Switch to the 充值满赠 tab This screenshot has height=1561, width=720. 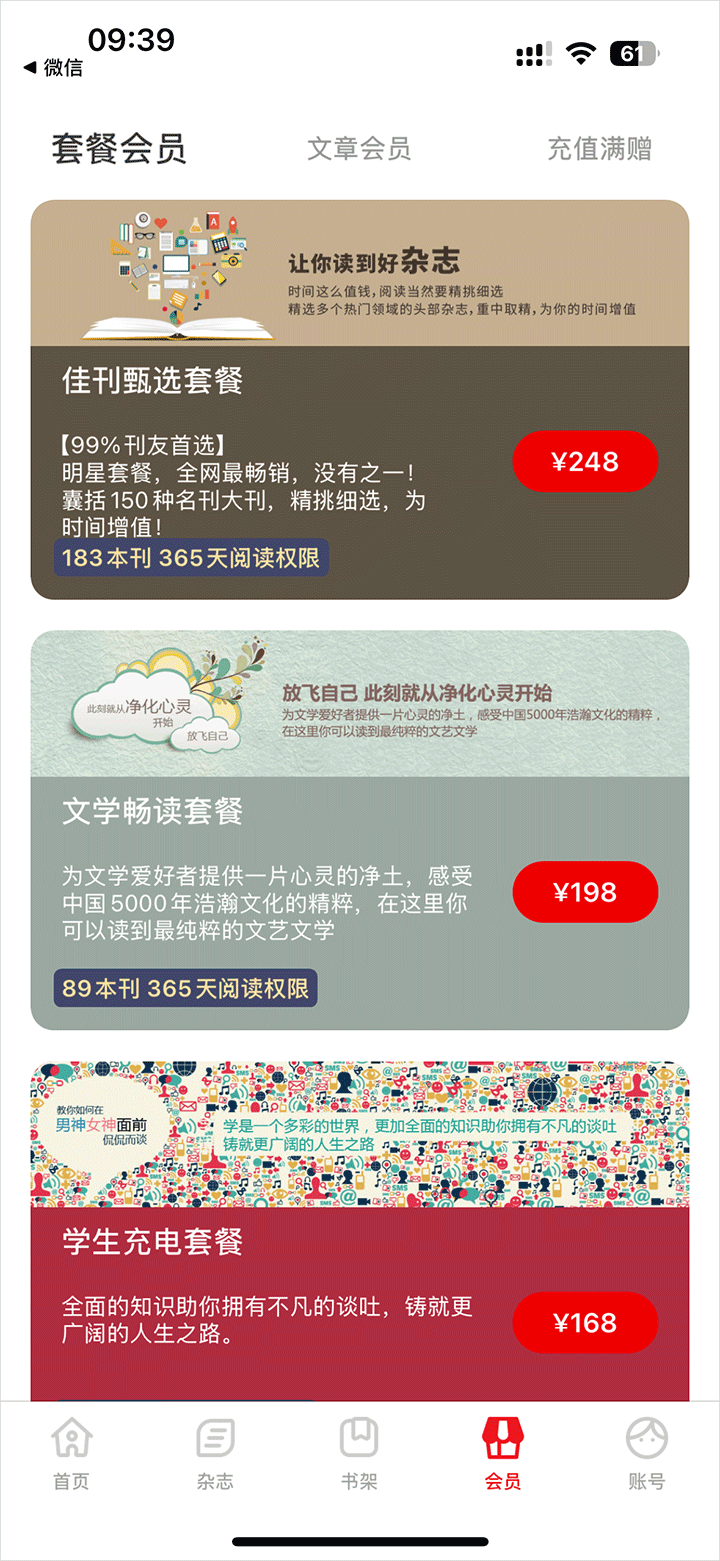click(599, 150)
